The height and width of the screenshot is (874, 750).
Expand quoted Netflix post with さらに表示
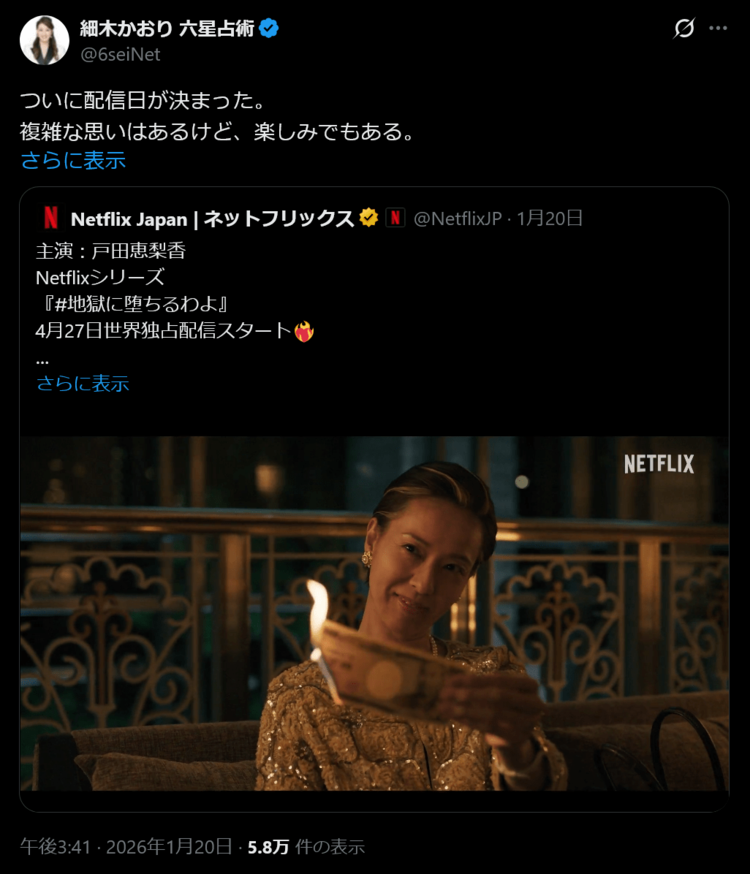click(83, 383)
